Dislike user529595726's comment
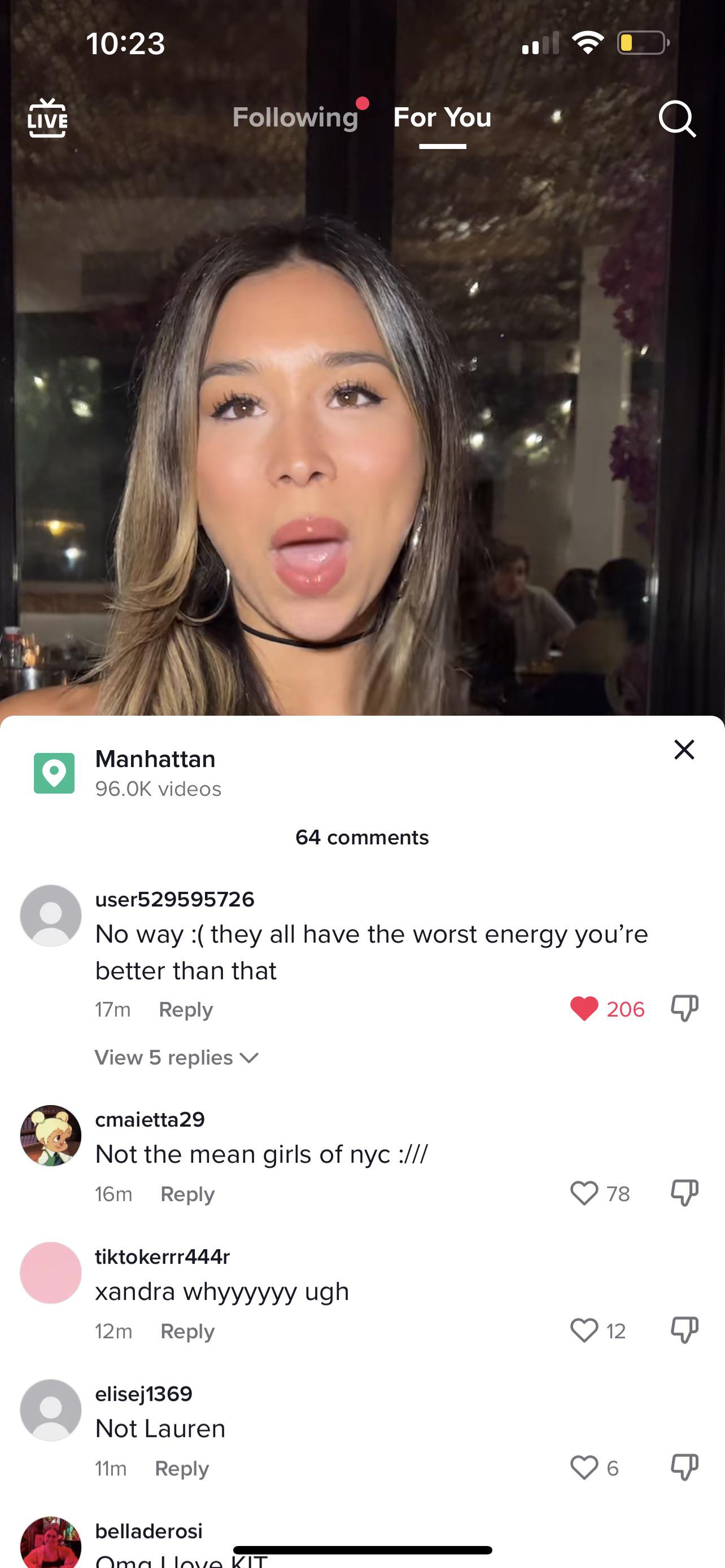 pos(684,1009)
